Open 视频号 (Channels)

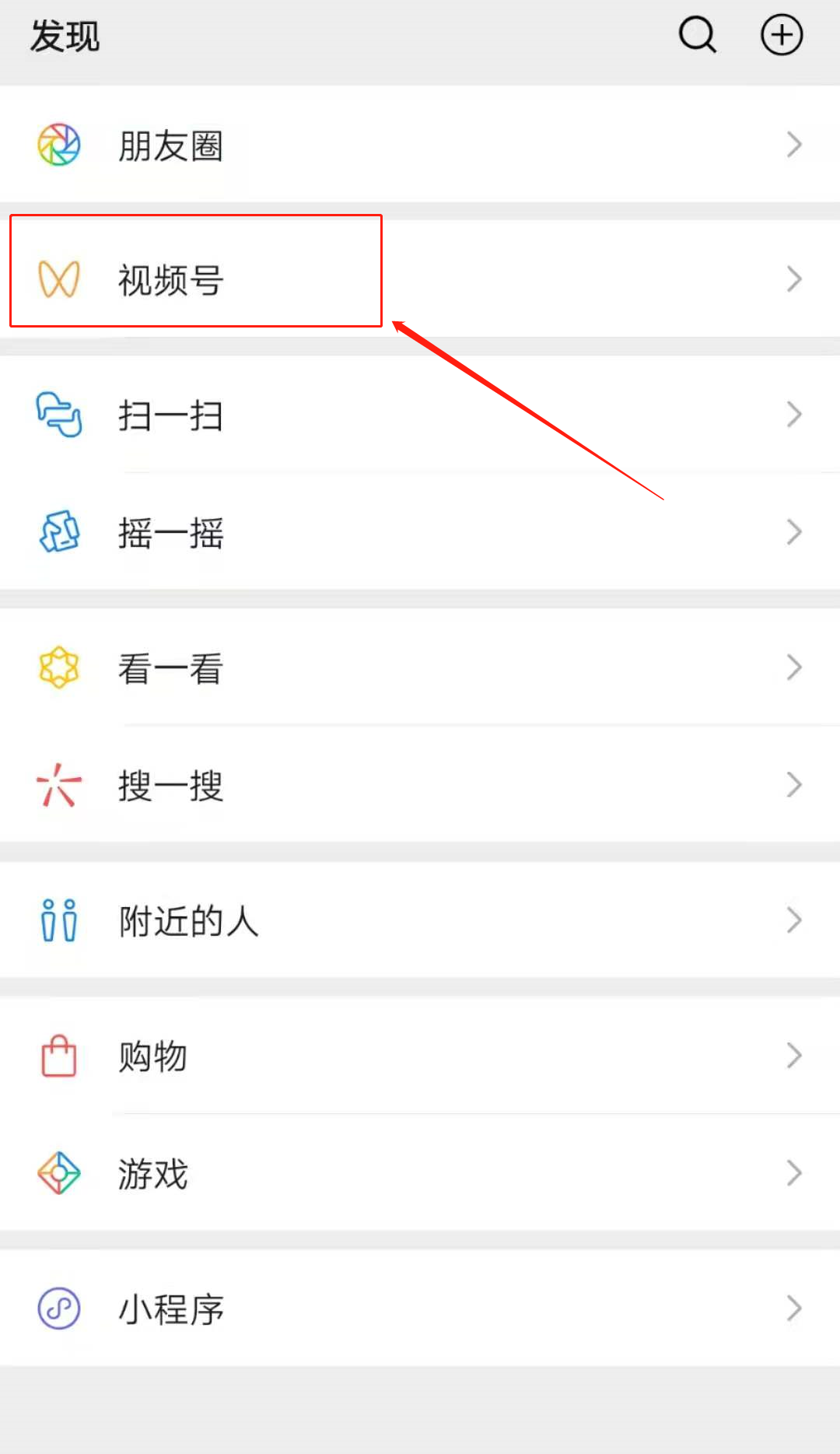170,280
